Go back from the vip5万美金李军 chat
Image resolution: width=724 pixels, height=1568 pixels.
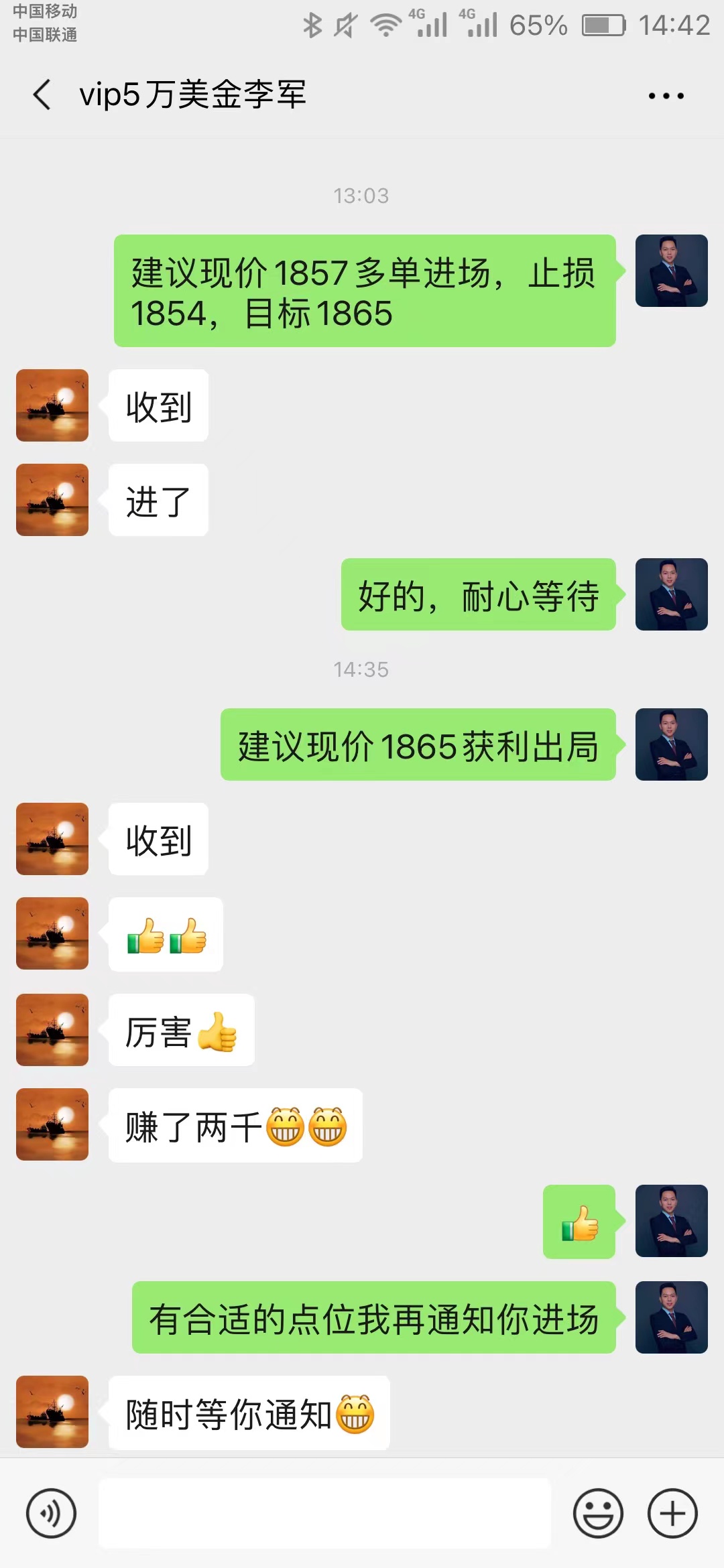(x=42, y=94)
